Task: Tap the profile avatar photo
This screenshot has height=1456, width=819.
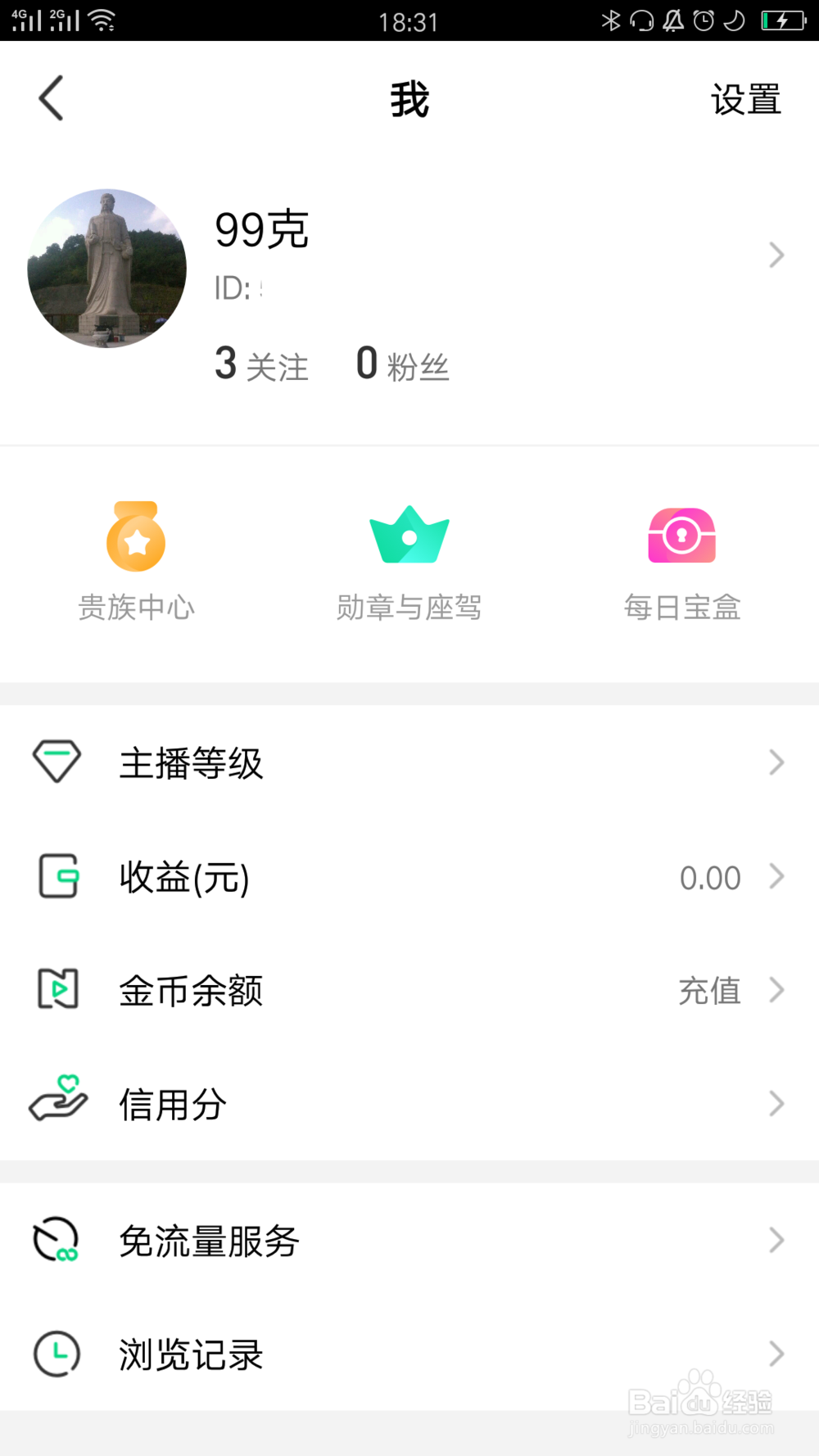Action: (x=107, y=269)
